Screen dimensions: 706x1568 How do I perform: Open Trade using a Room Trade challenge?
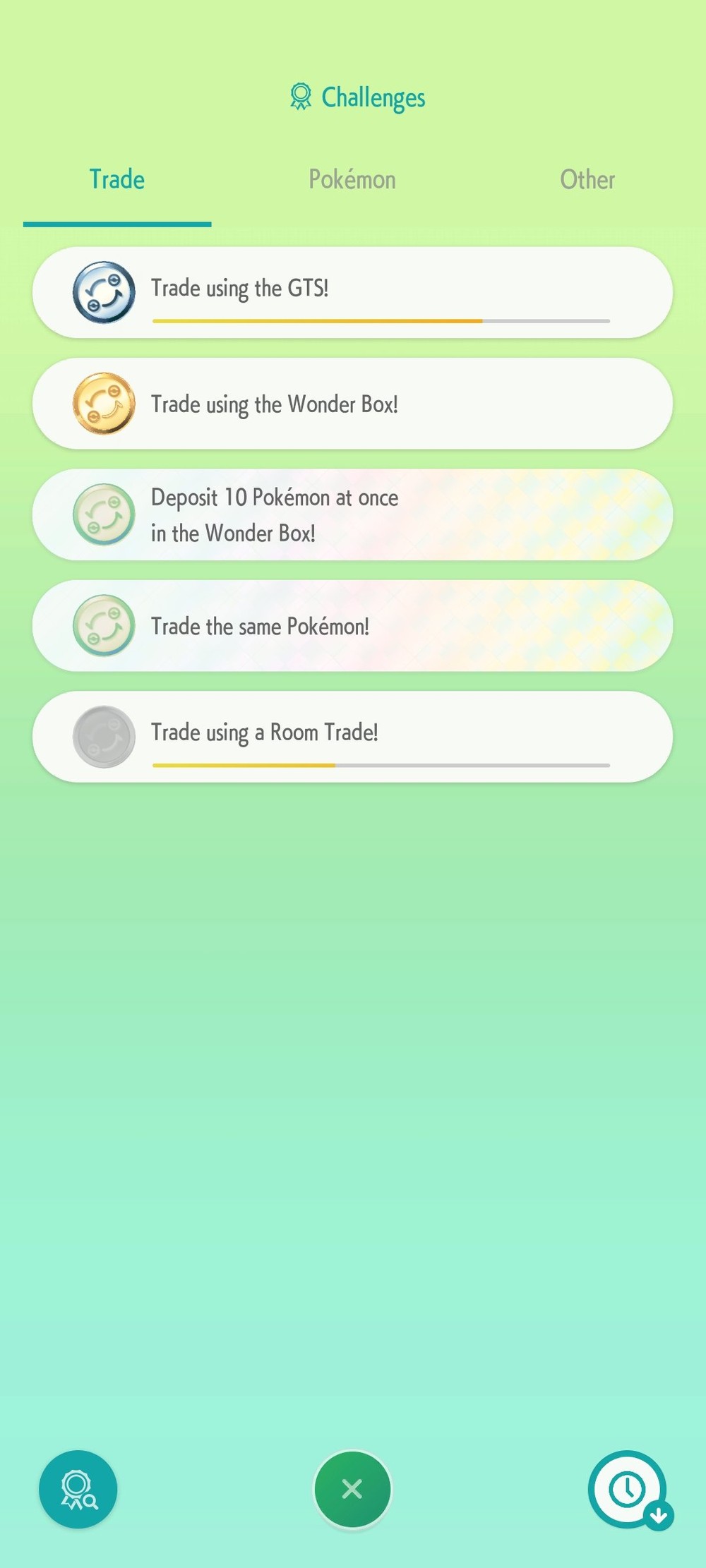pyautogui.click(x=352, y=737)
